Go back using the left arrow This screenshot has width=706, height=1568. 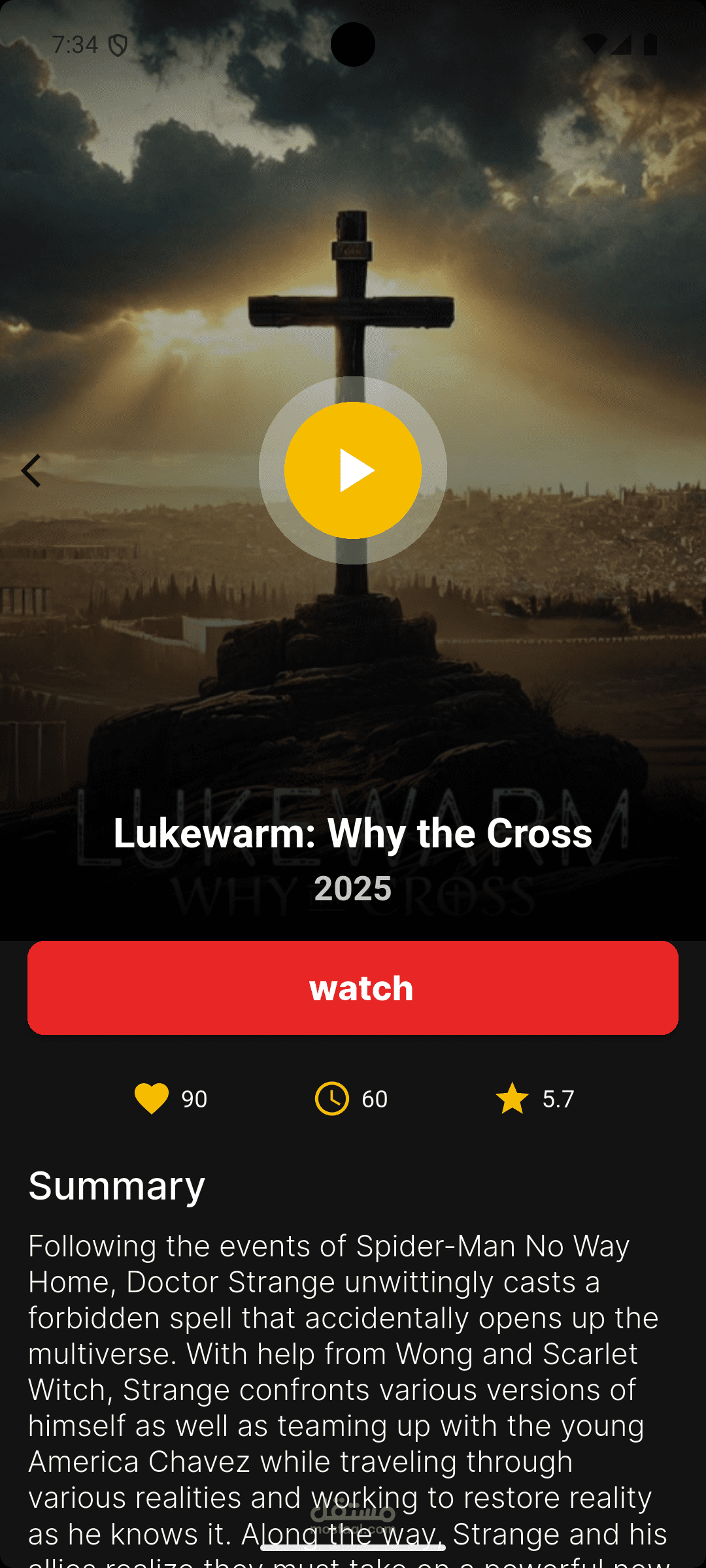(31, 471)
